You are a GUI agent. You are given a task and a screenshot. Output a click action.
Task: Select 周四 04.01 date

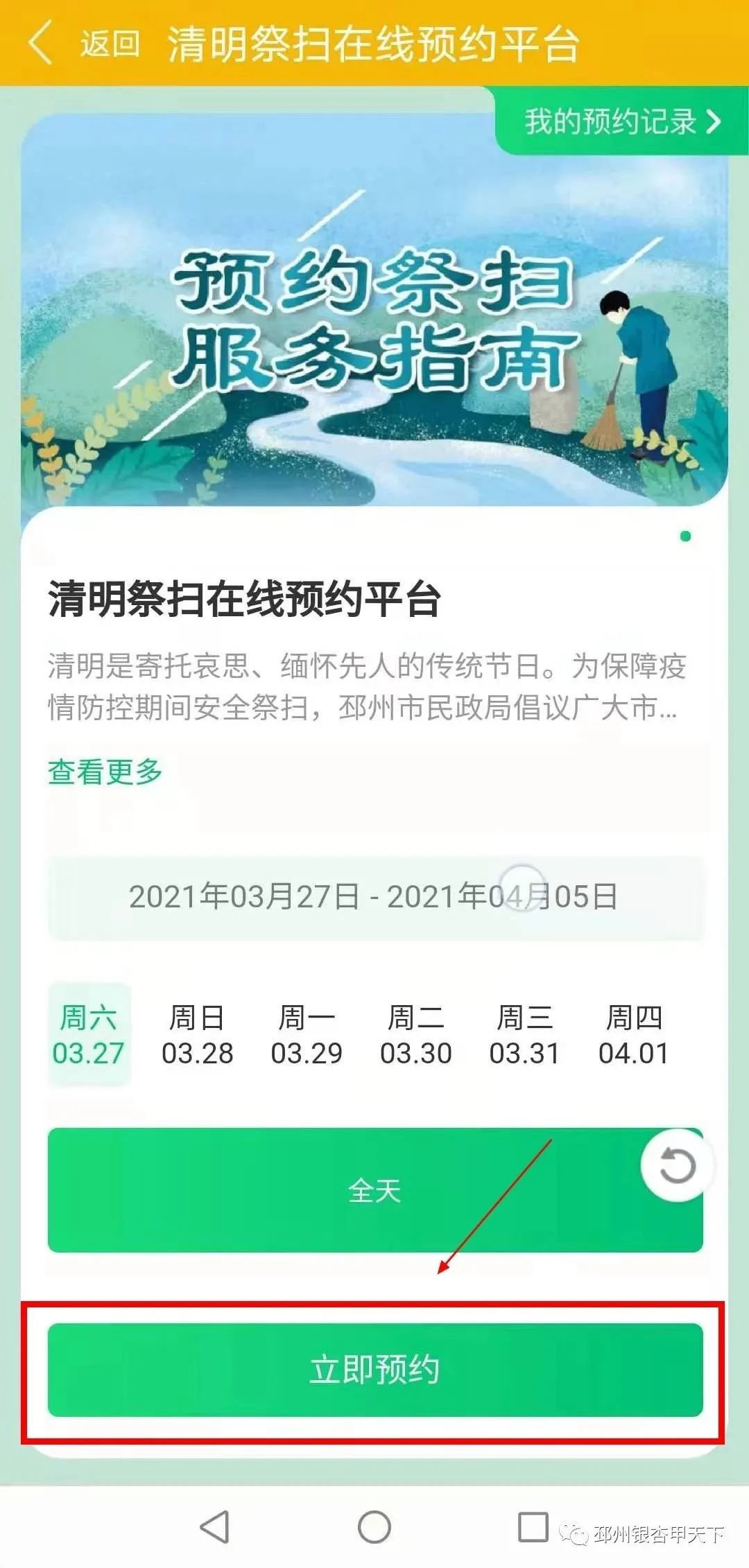point(633,1035)
